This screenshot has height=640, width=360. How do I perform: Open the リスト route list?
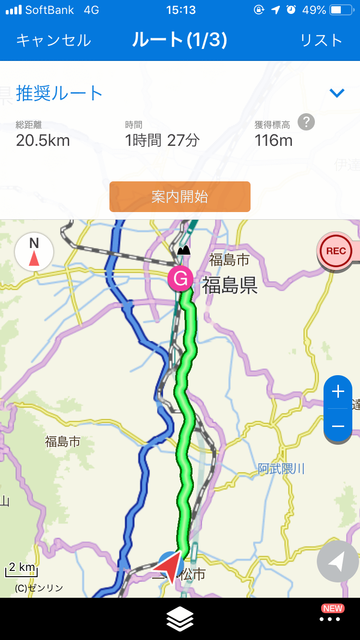tap(321, 40)
